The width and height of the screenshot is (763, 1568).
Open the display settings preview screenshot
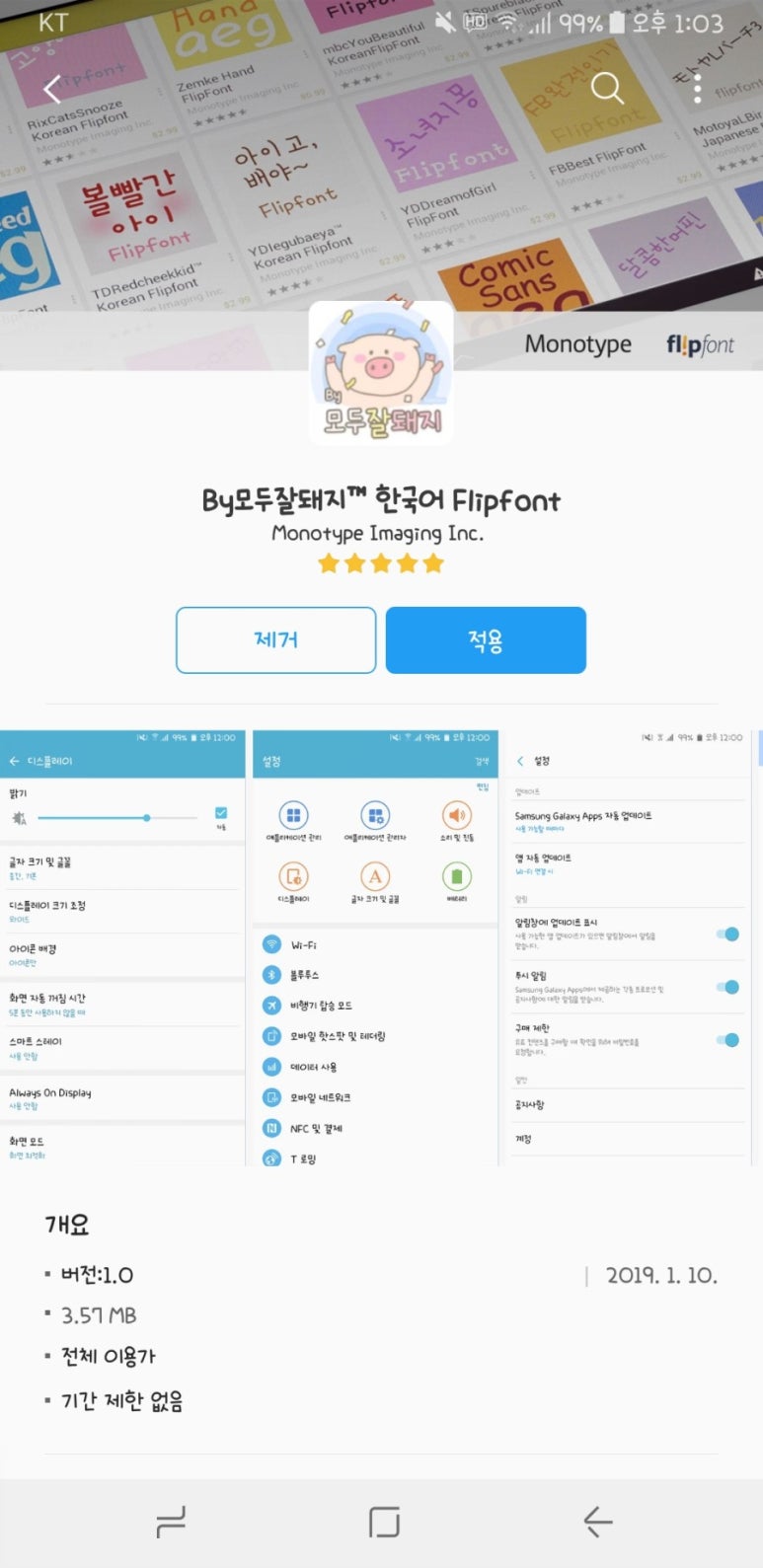(x=121, y=947)
